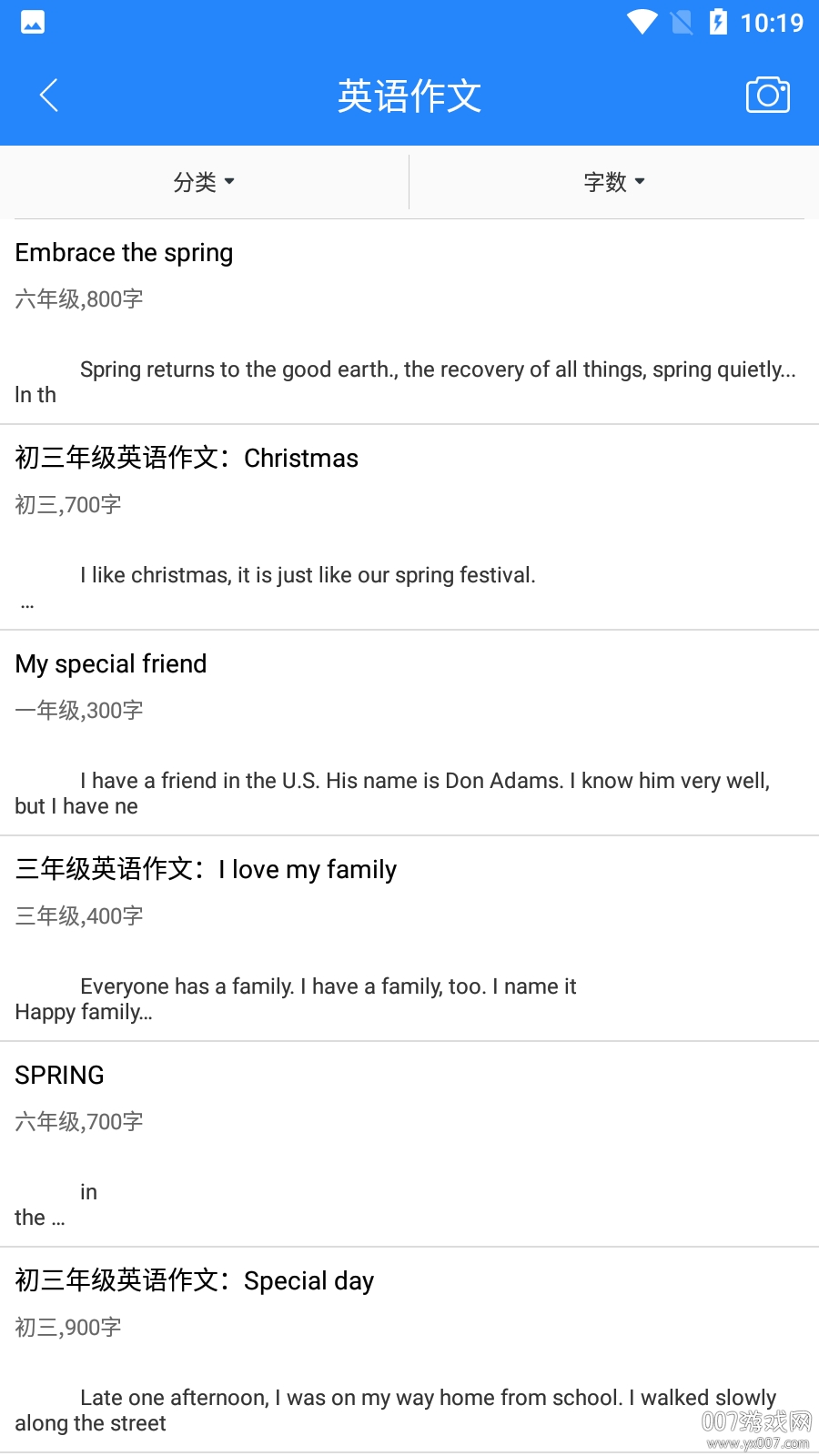Expand the 分类 category dropdown
Screen dimensions: 819x1456
click(204, 182)
